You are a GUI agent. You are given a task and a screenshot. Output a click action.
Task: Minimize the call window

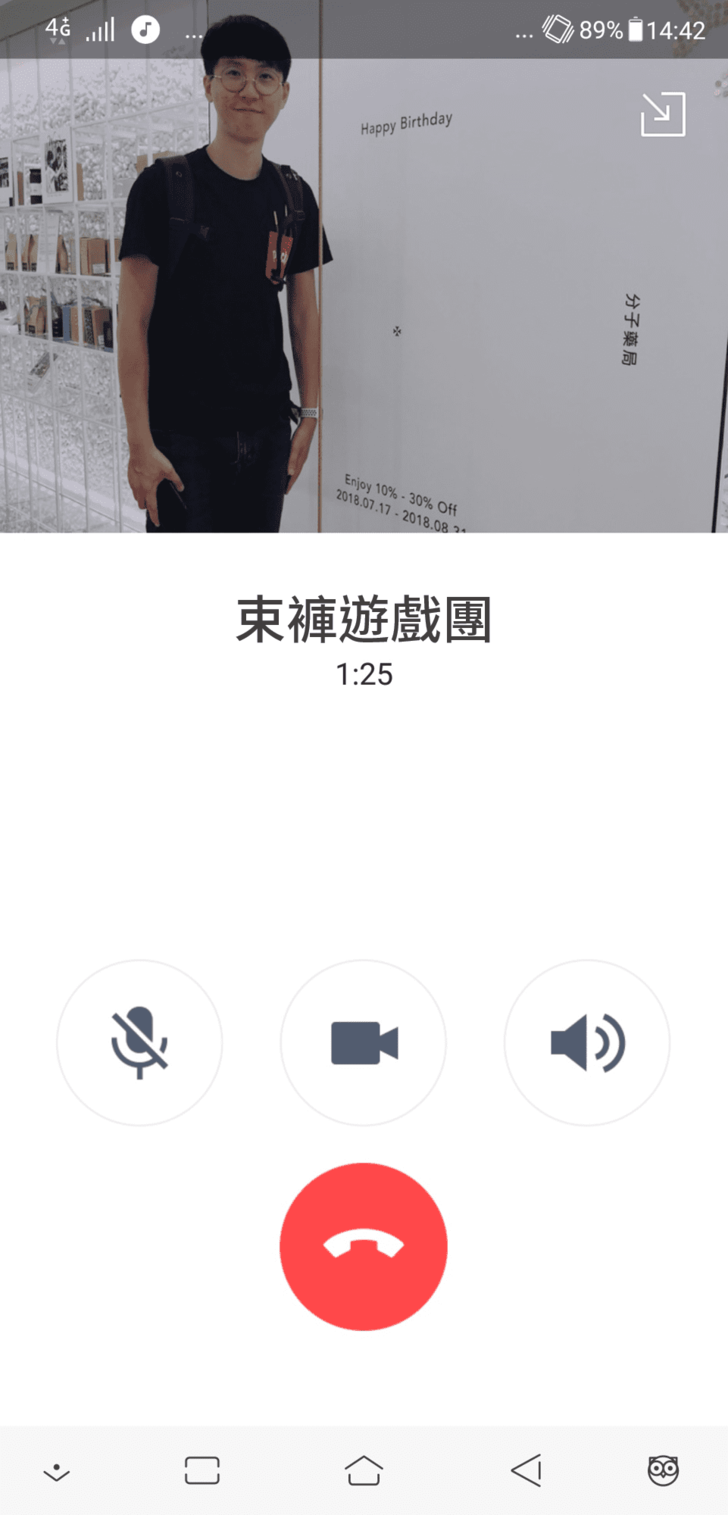click(x=663, y=114)
